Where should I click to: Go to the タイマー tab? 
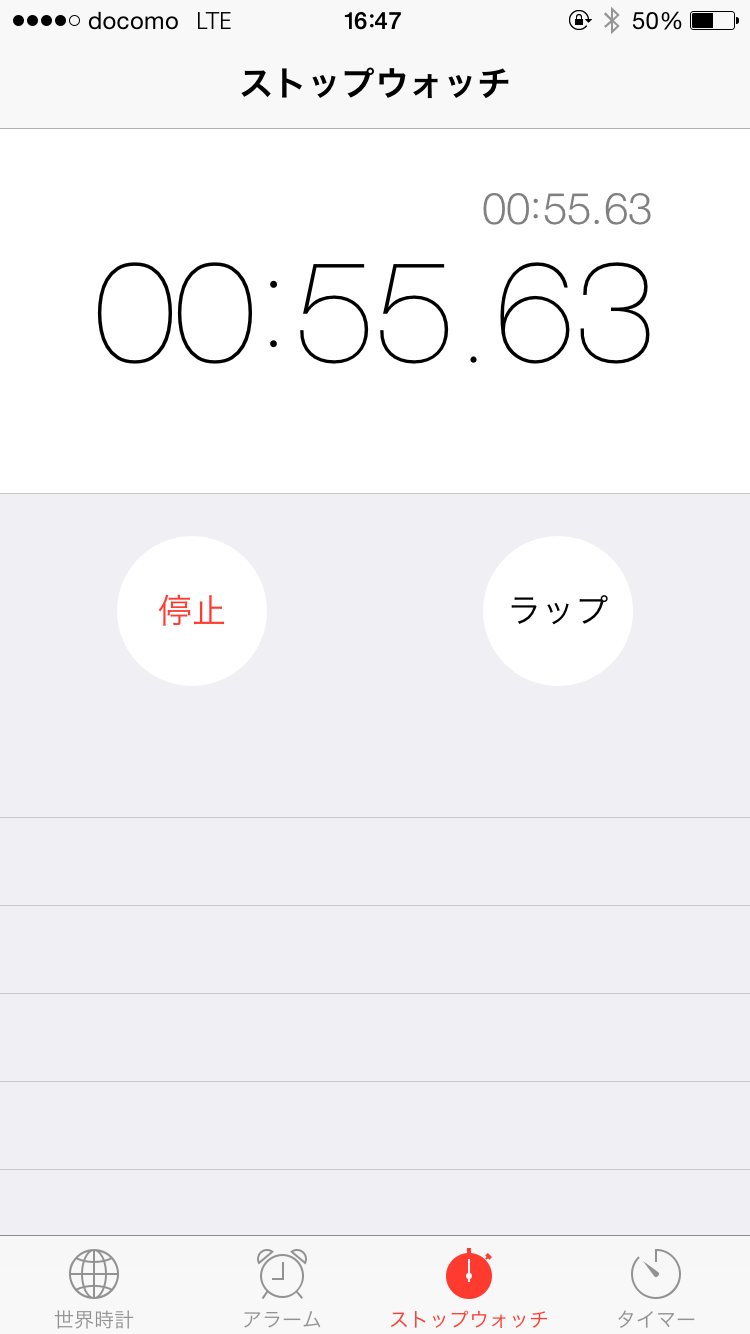pyautogui.click(x=656, y=1288)
